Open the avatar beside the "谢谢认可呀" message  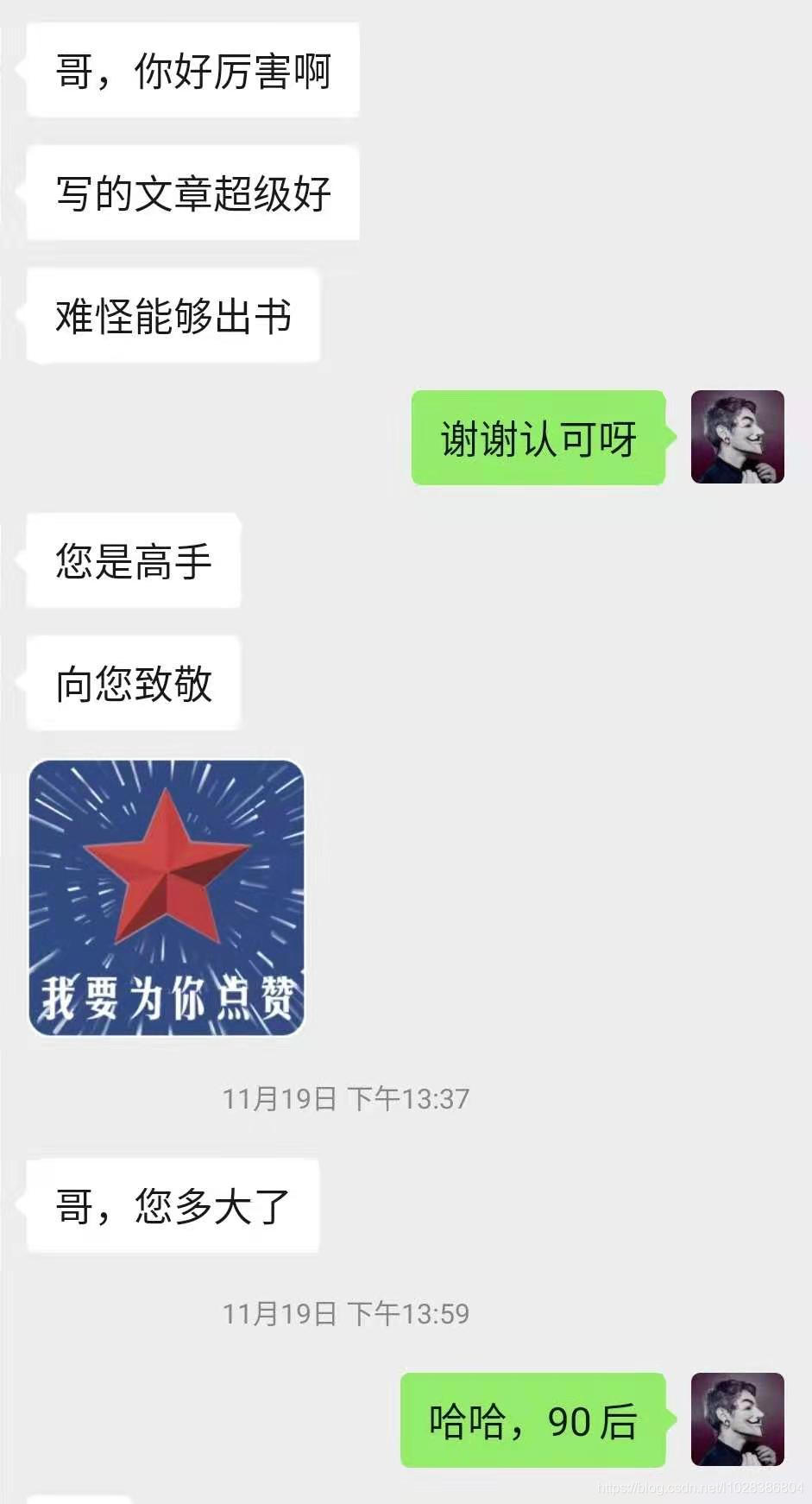[737, 437]
